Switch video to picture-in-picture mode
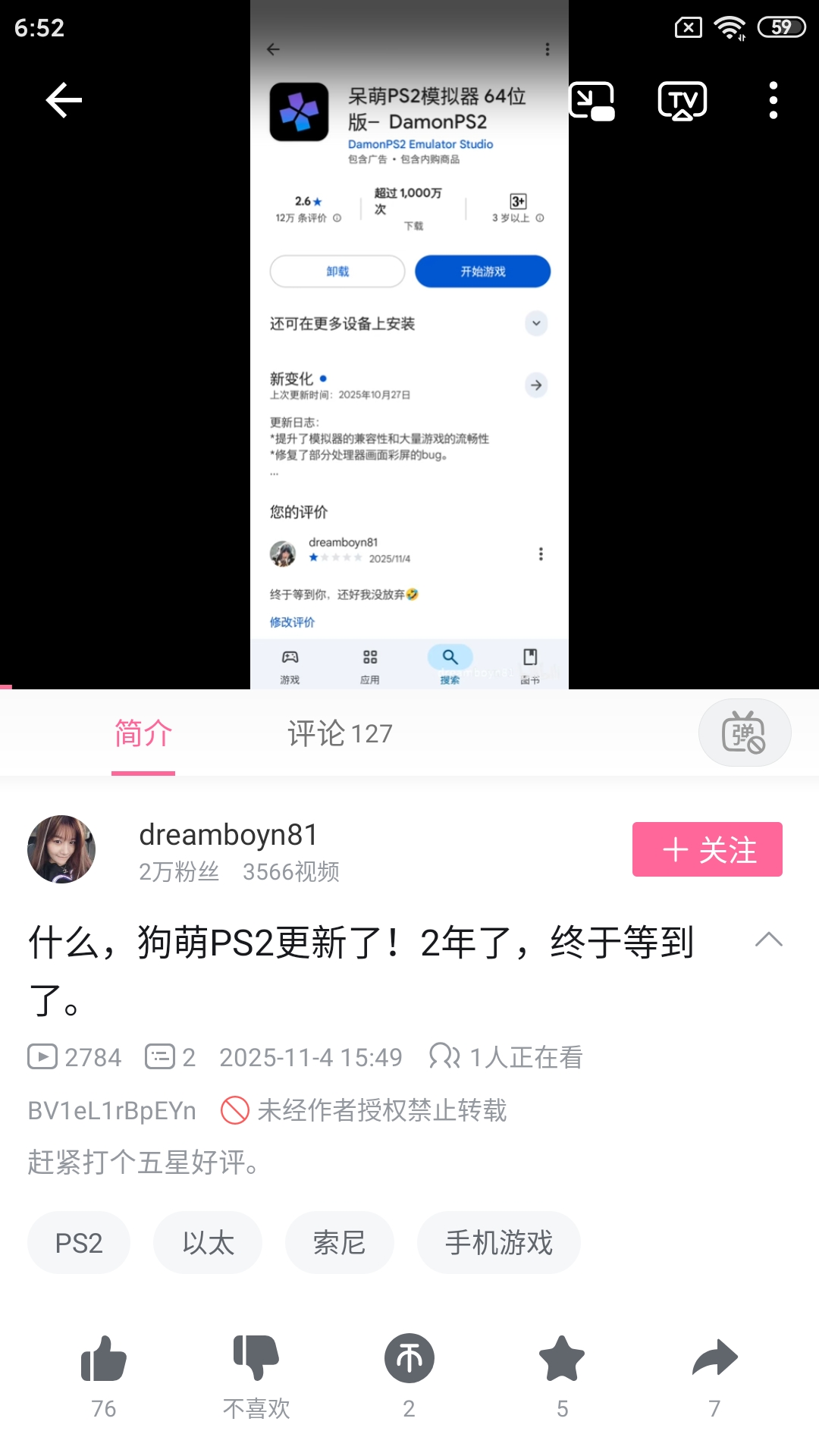The image size is (819, 1456). pyautogui.click(x=591, y=100)
